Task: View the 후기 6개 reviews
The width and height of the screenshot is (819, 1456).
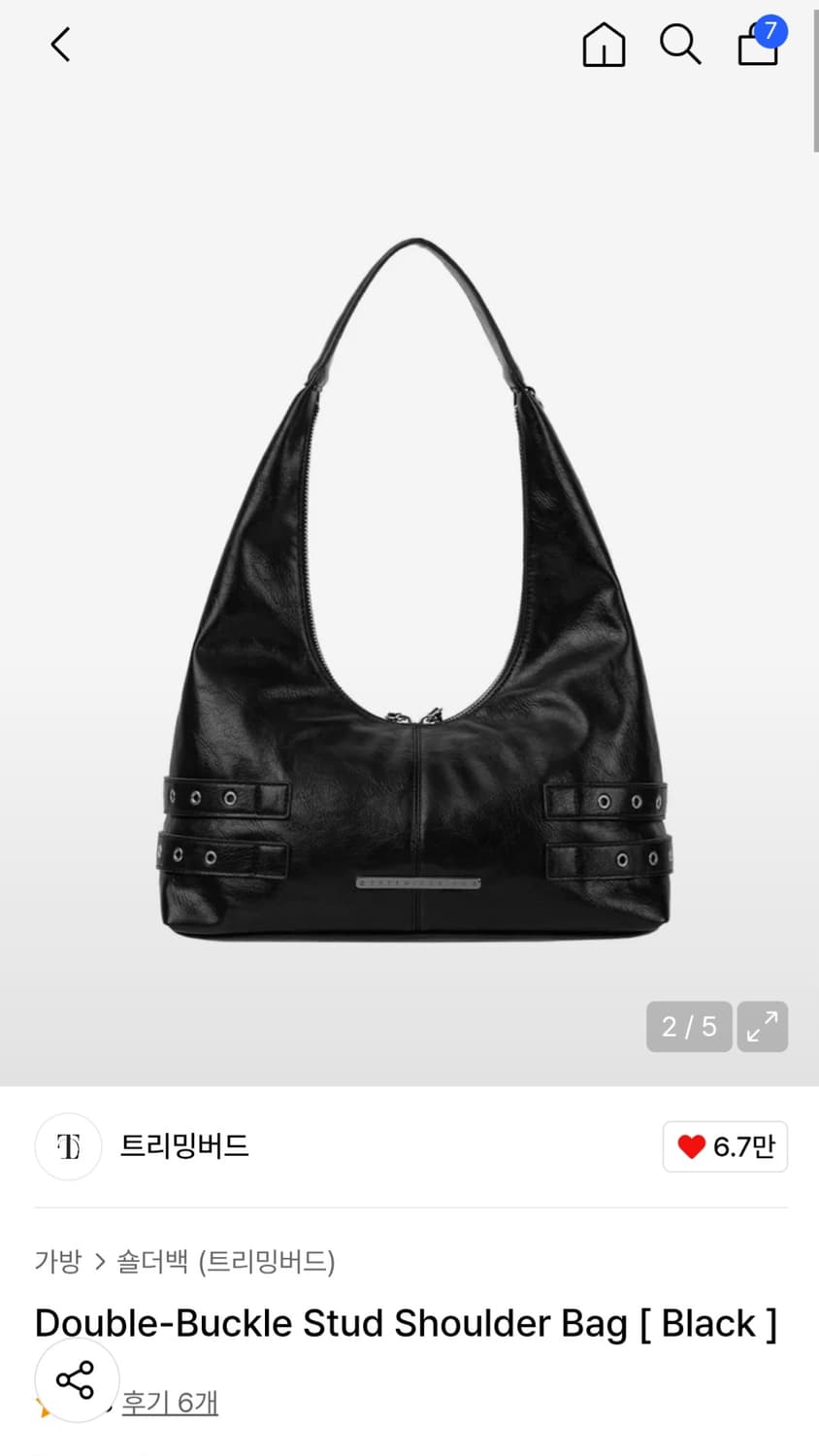Action: click(170, 1403)
